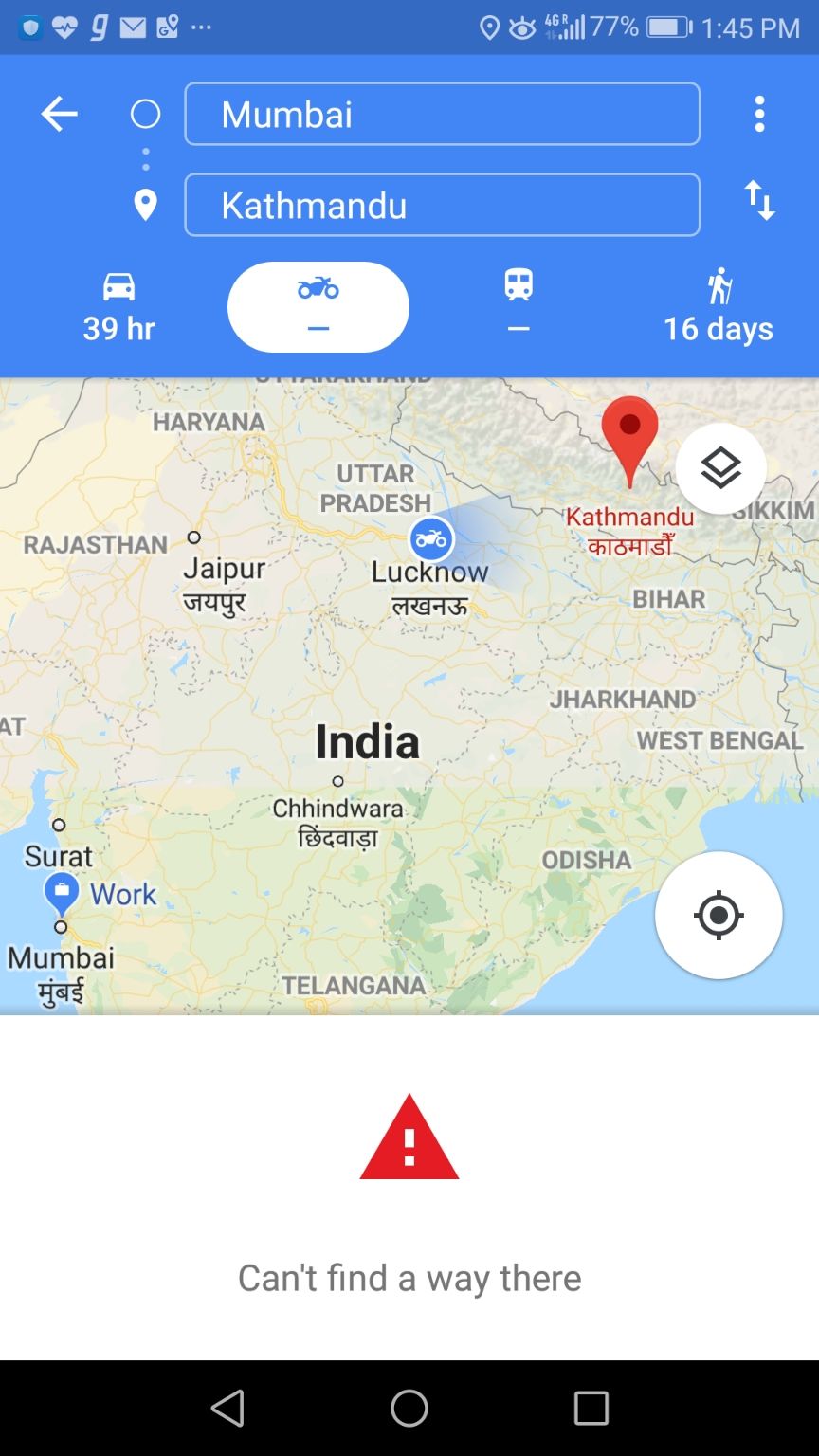Center map on my current location

(719, 915)
